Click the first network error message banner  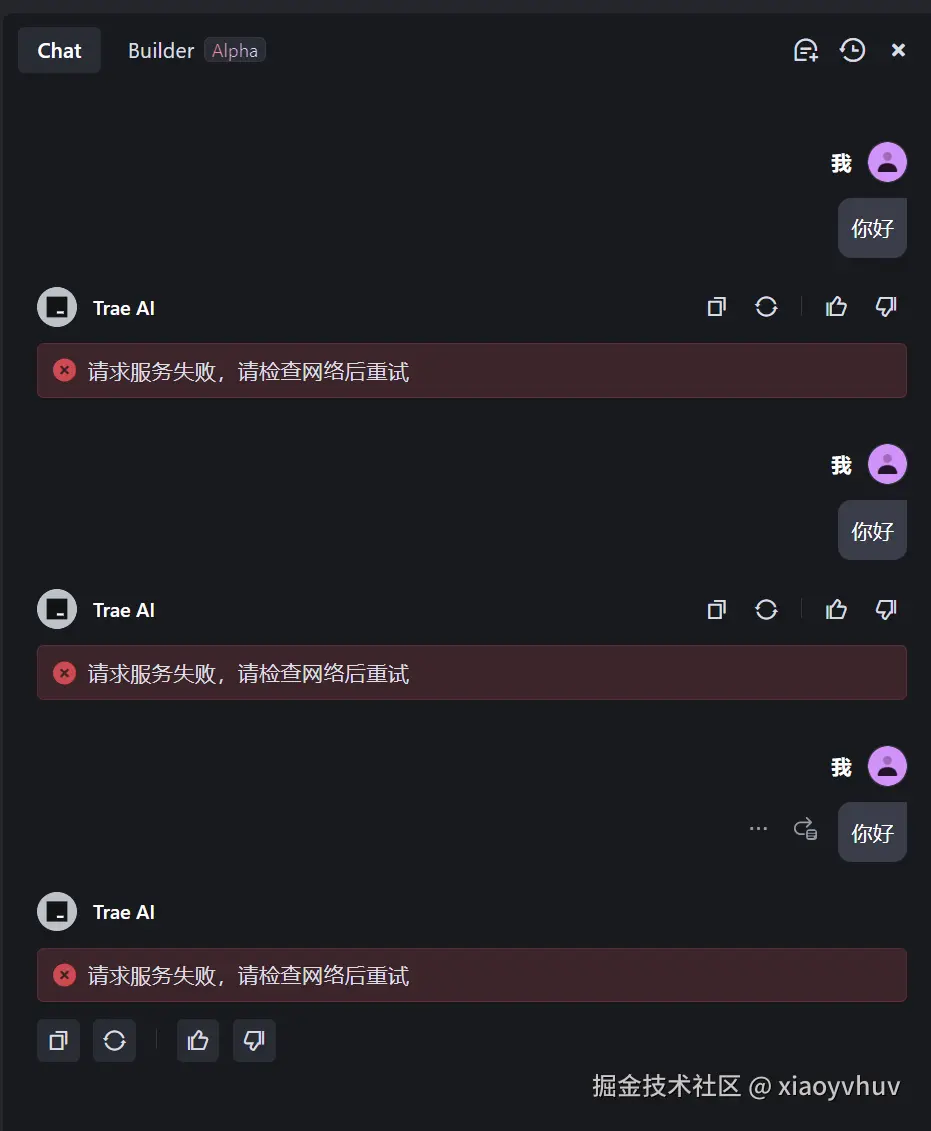pyautogui.click(x=472, y=370)
